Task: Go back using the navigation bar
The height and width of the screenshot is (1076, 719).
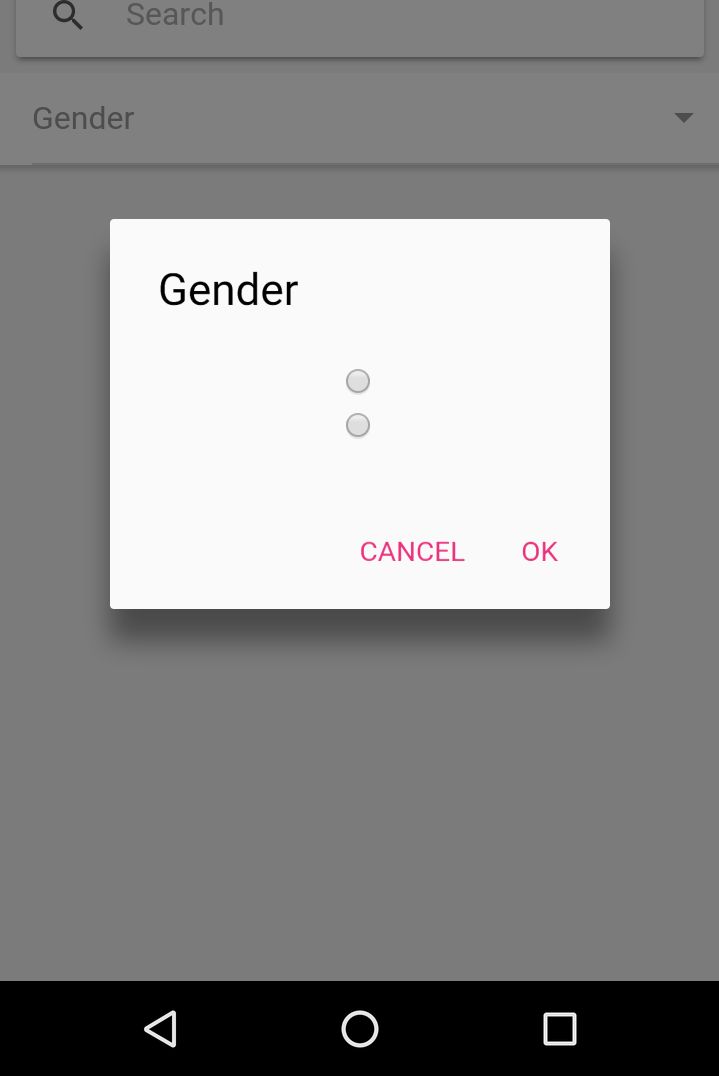Action: pos(160,1028)
